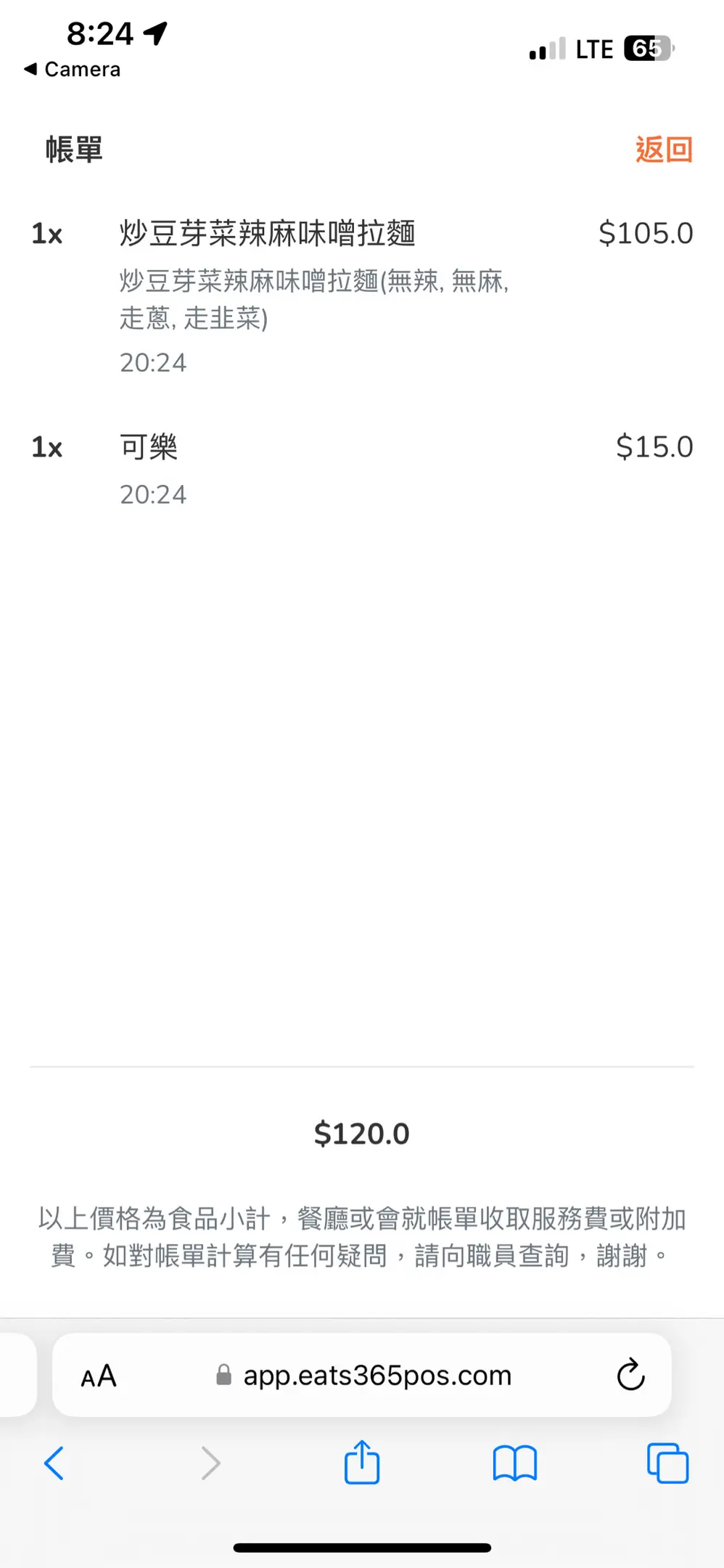The width and height of the screenshot is (724, 1568).
Task: Share this bill page
Action: tap(362, 1462)
